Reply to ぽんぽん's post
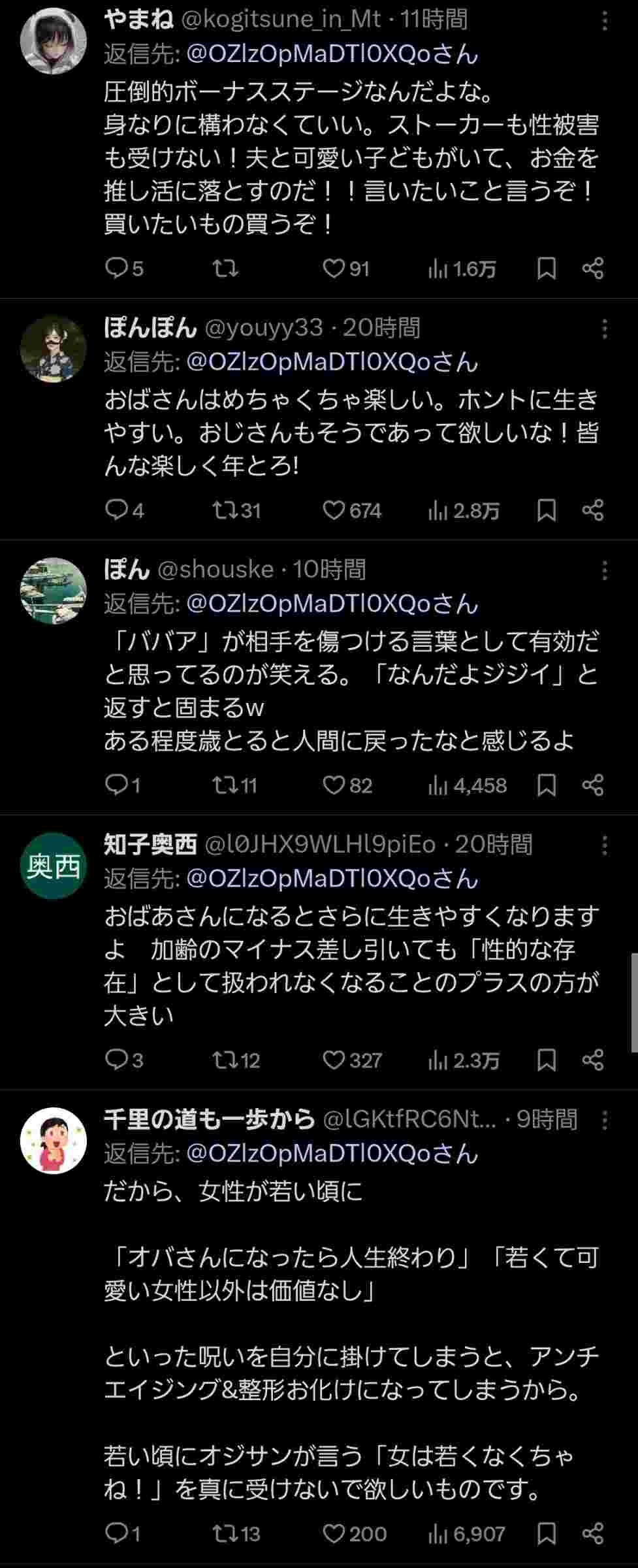This screenshot has height=1568, width=638. pyautogui.click(x=116, y=510)
